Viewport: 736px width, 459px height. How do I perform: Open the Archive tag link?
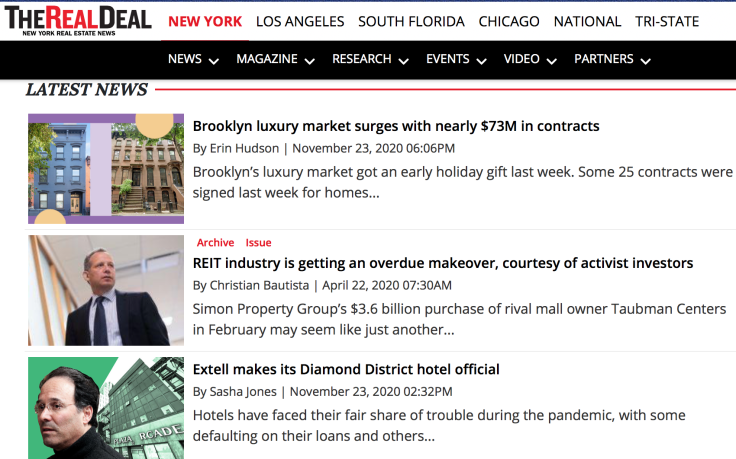[215, 243]
